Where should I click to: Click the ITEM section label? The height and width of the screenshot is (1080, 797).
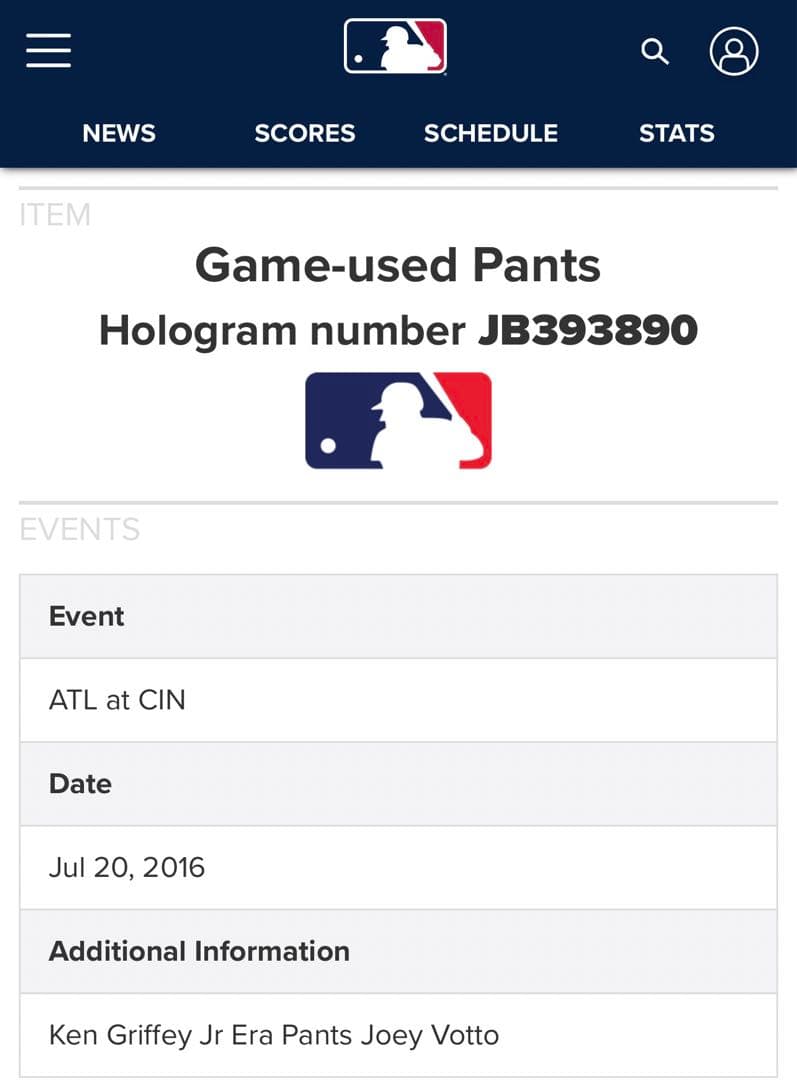click(54, 214)
